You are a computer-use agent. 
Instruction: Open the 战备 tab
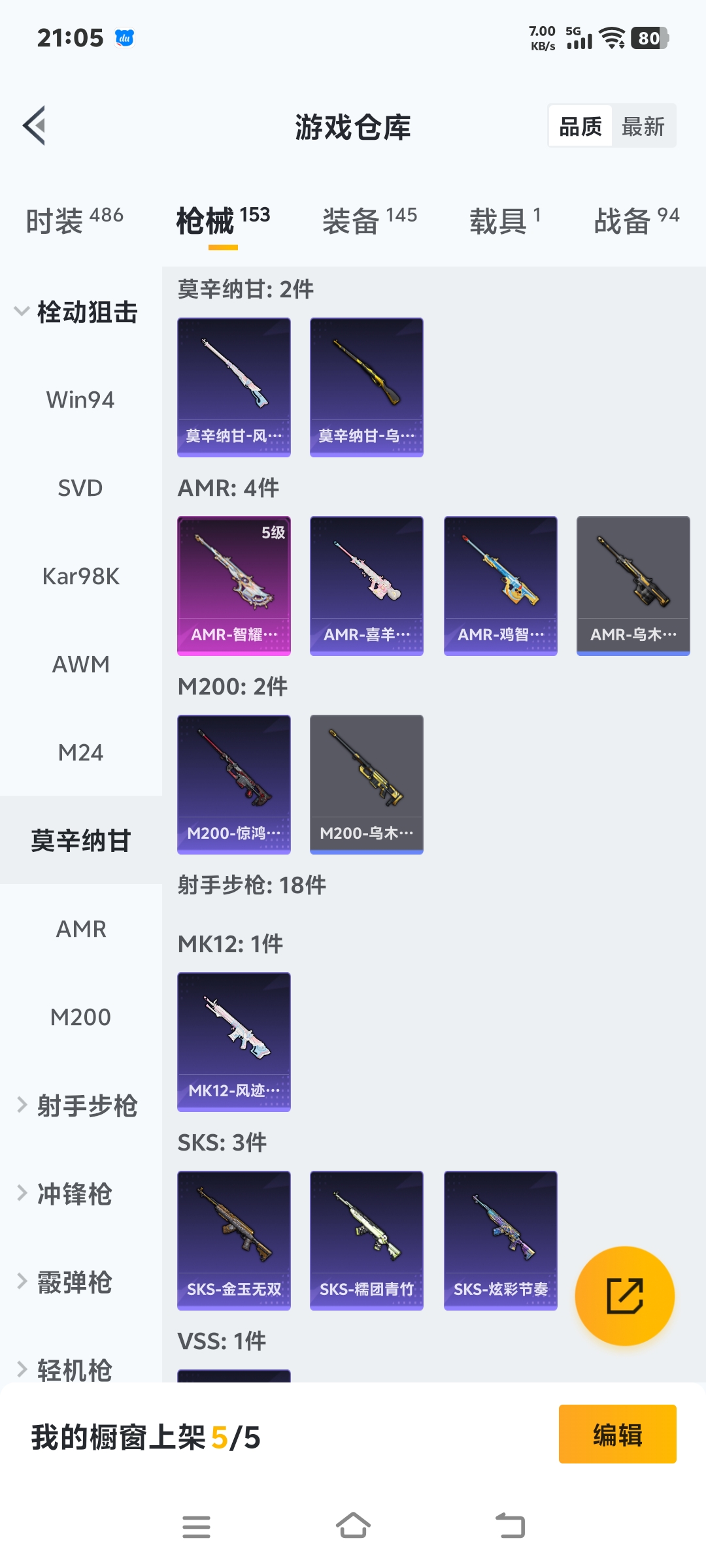[x=635, y=221]
